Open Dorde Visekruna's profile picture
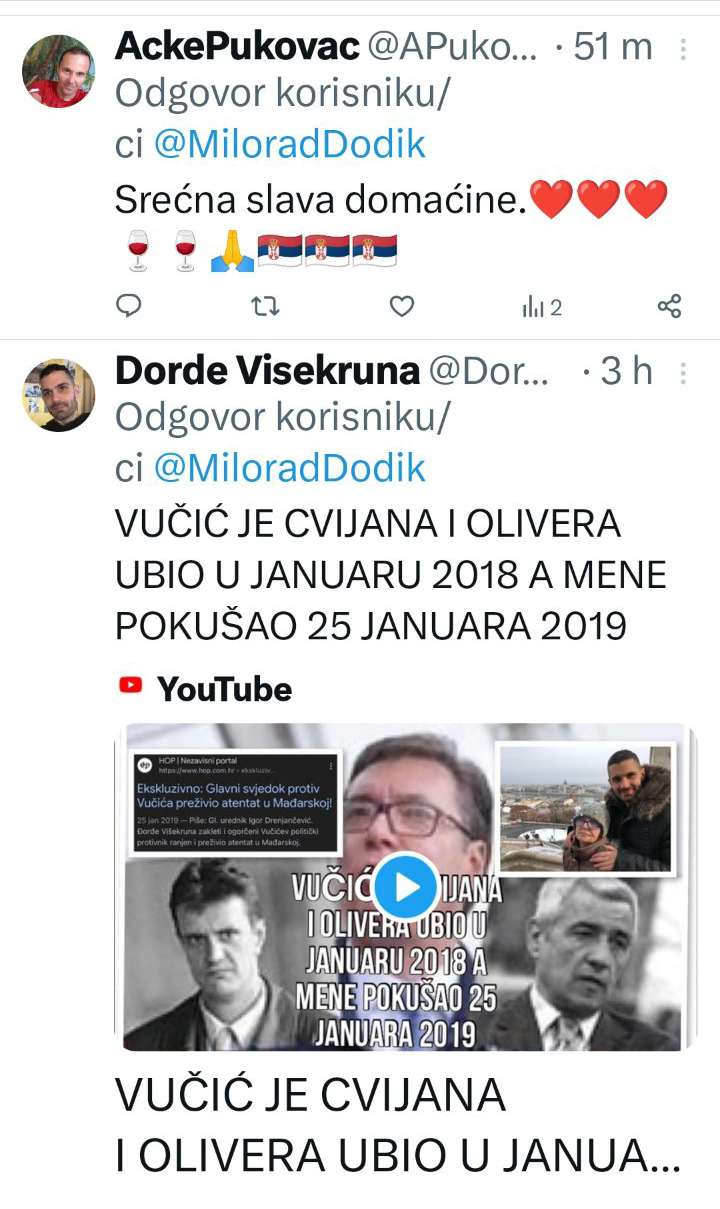Image resolution: width=720 pixels, height=1209 pixels. (x=59, y=395)
